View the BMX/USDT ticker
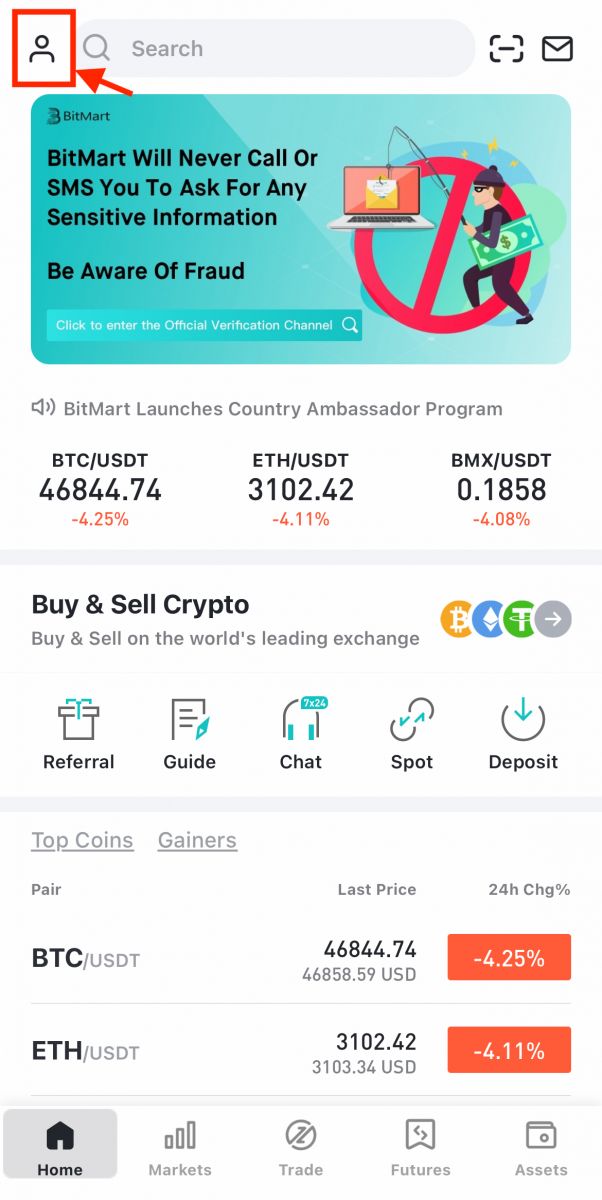The height and width of the screenshot is (1200, 602). [x=501, y=489]
